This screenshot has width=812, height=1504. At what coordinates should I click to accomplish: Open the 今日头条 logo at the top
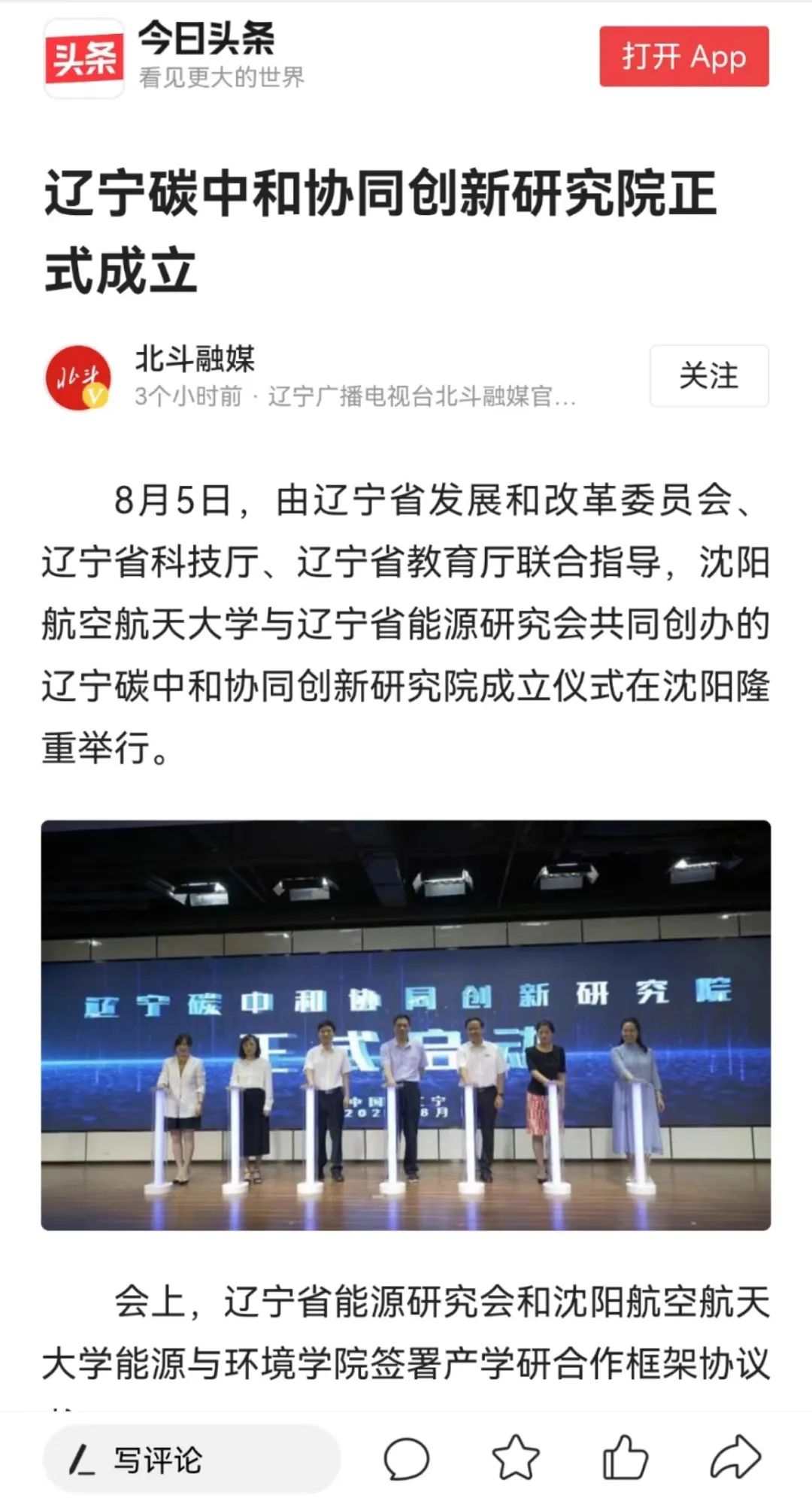[84, 58]
